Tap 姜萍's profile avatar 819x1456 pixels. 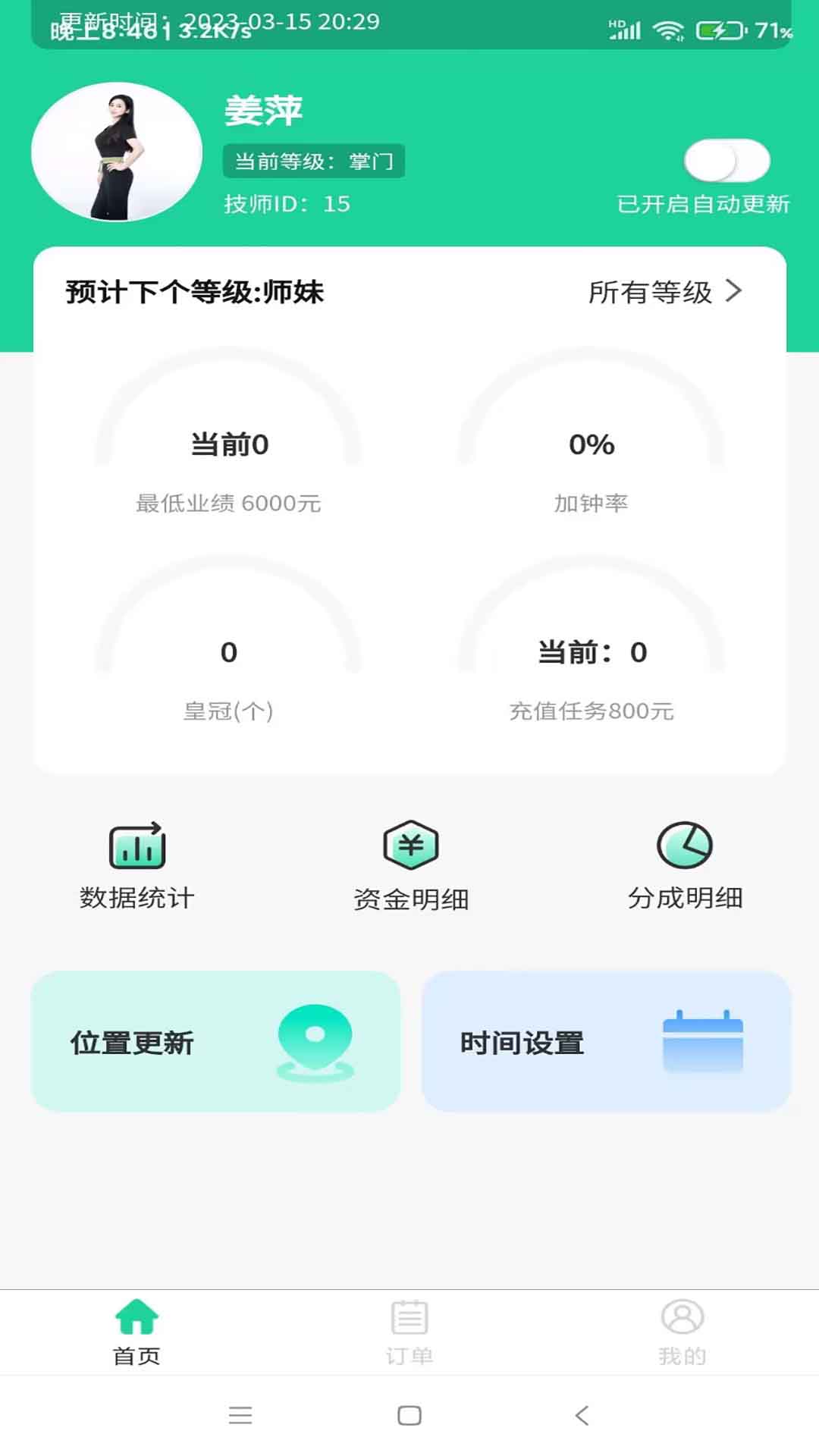[x=117, y=152]
